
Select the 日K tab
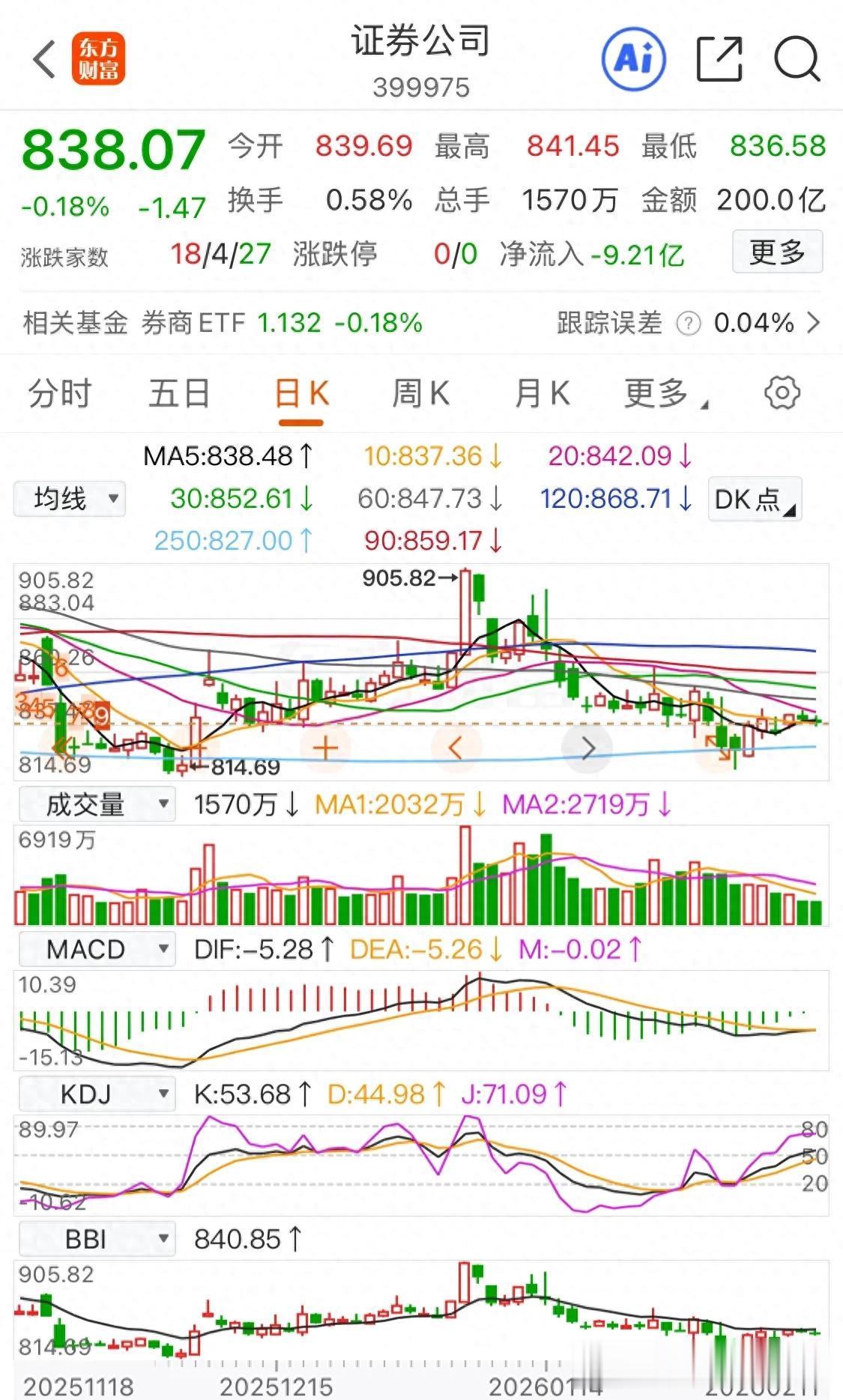tap(301, 393)
